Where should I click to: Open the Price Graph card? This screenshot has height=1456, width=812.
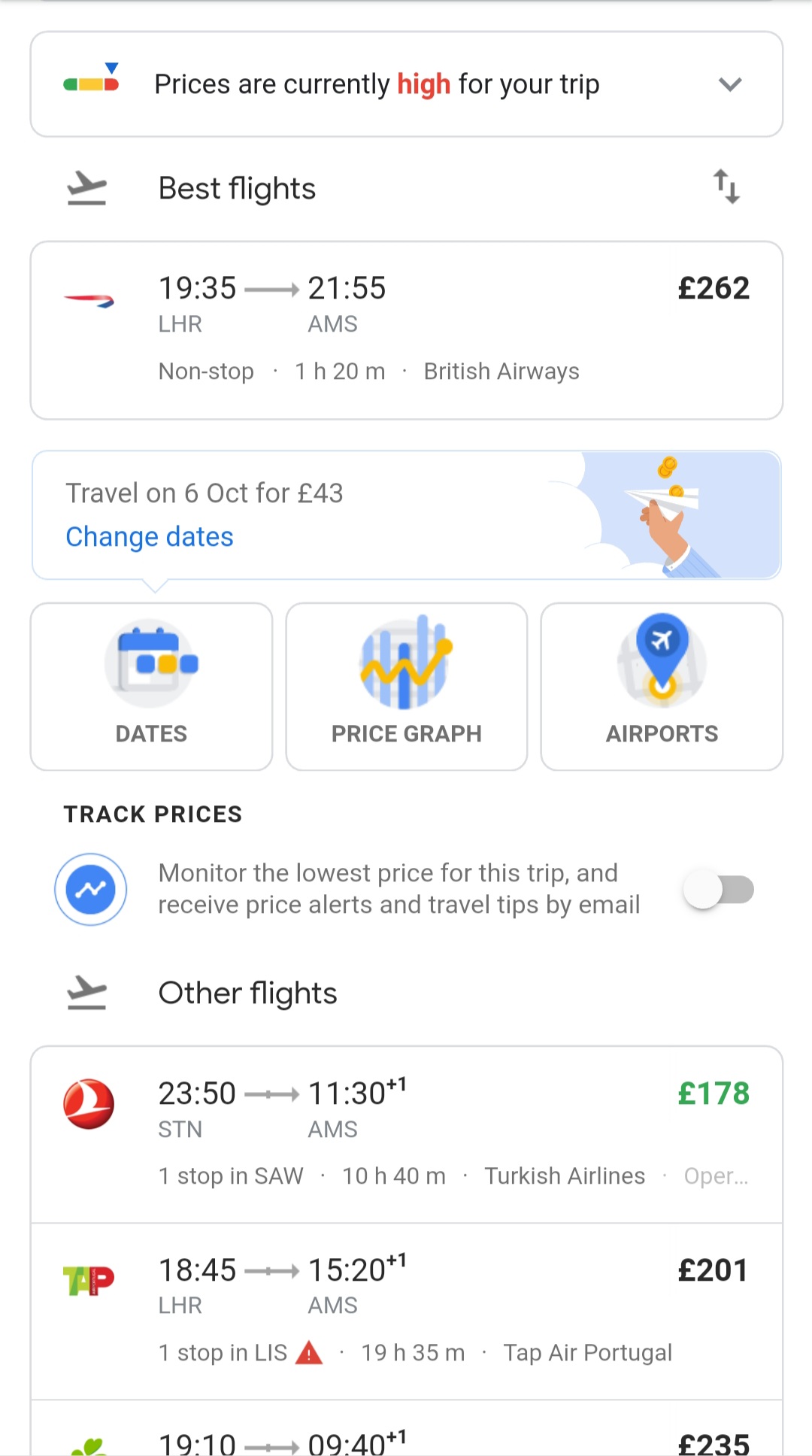click(407, 687)
